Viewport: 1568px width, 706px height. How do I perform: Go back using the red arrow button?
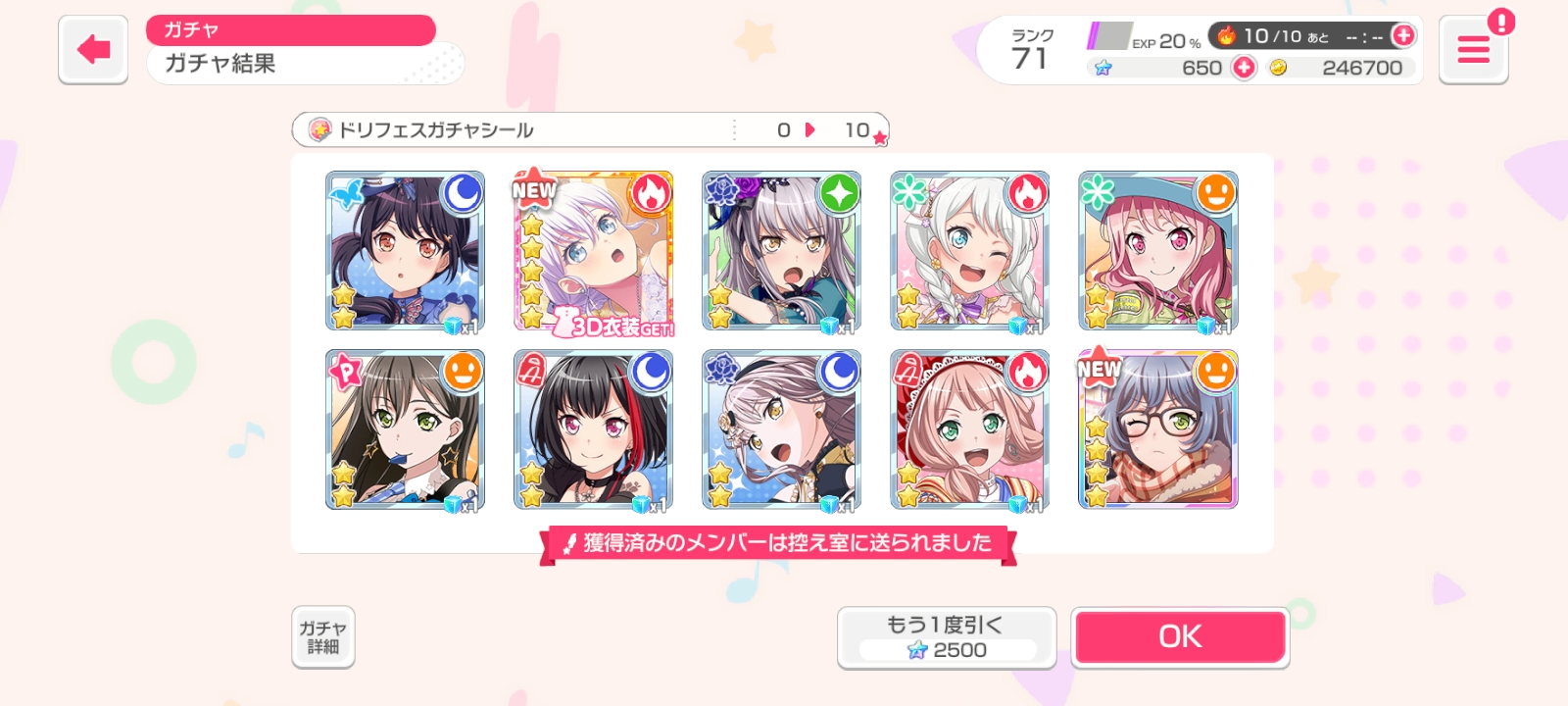pos(93,49)
